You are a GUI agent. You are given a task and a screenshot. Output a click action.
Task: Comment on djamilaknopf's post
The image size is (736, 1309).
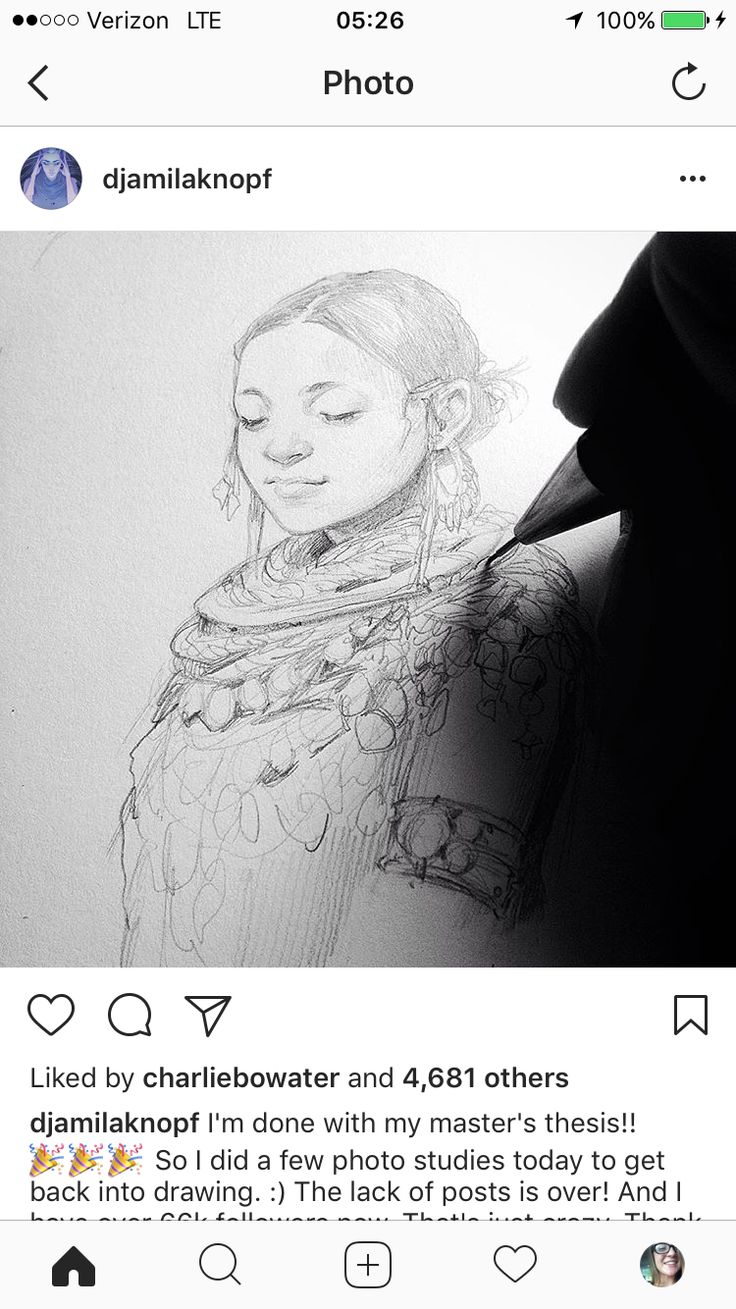[129, 1015]
